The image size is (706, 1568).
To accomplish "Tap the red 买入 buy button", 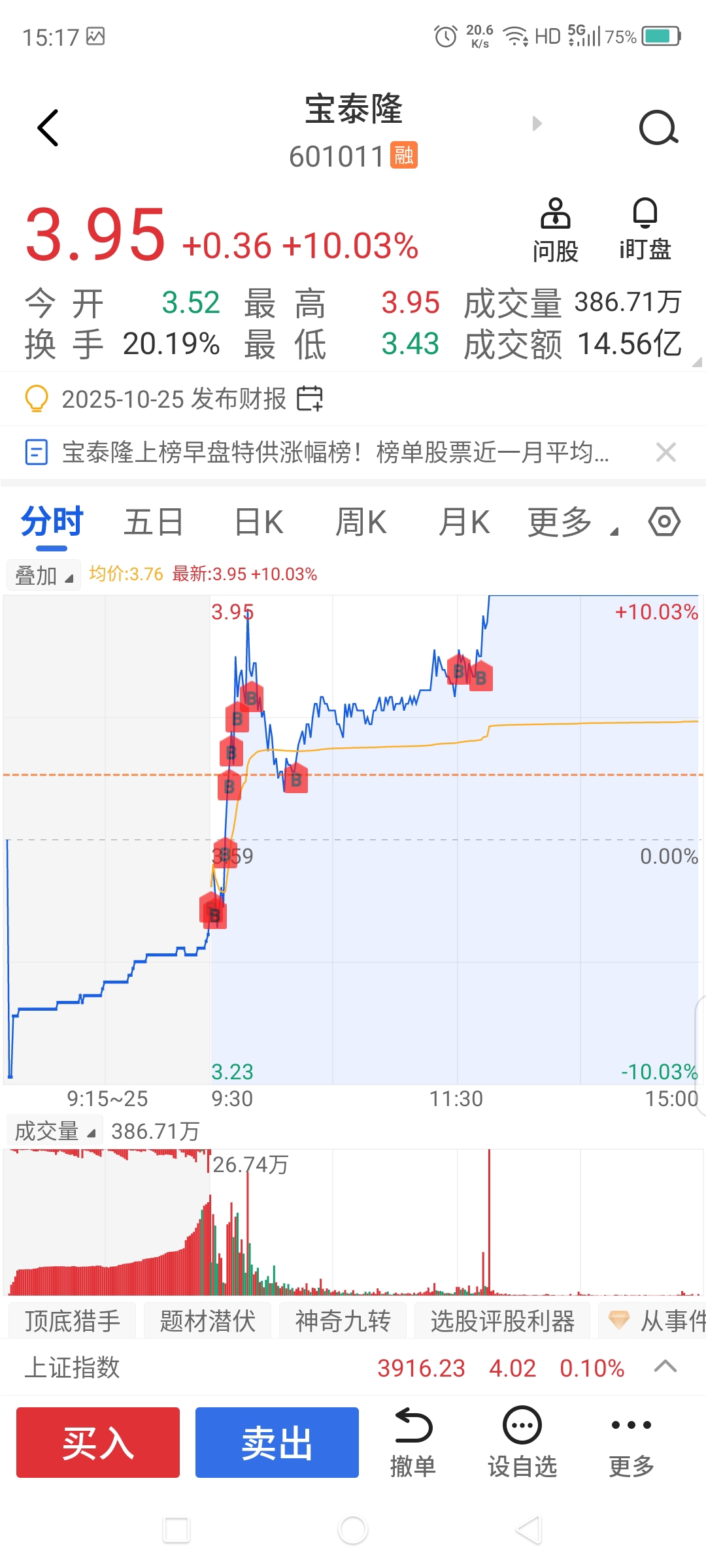I will pyautogui.click(x=98, y=1443).
